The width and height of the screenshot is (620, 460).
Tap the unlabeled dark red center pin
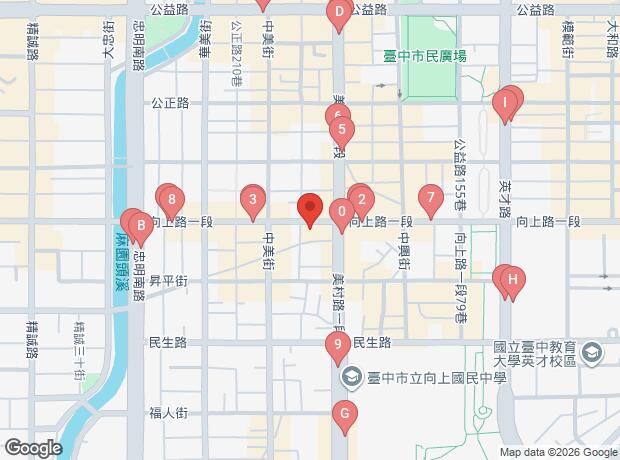(x=310, y=209)
